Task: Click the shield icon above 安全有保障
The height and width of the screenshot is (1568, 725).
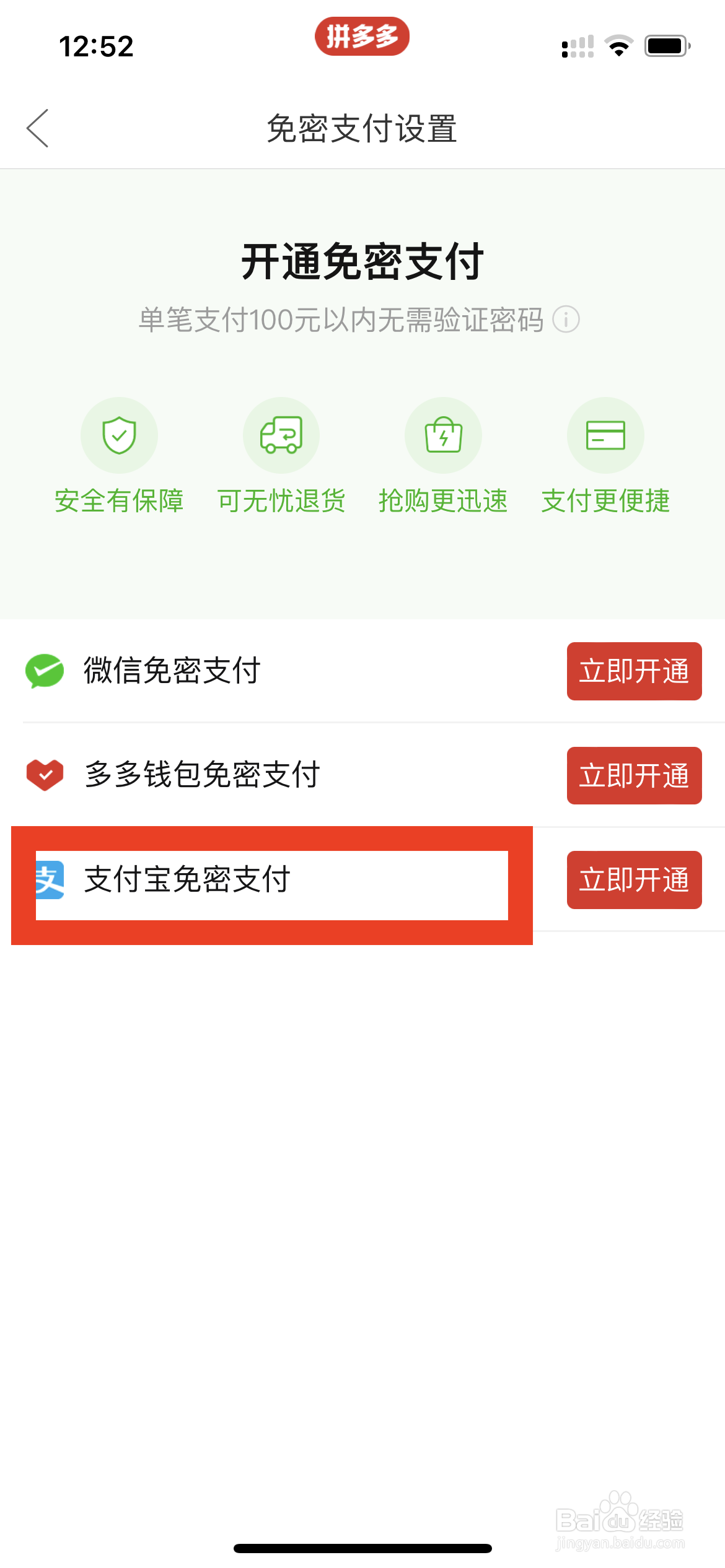Action: 119,435
